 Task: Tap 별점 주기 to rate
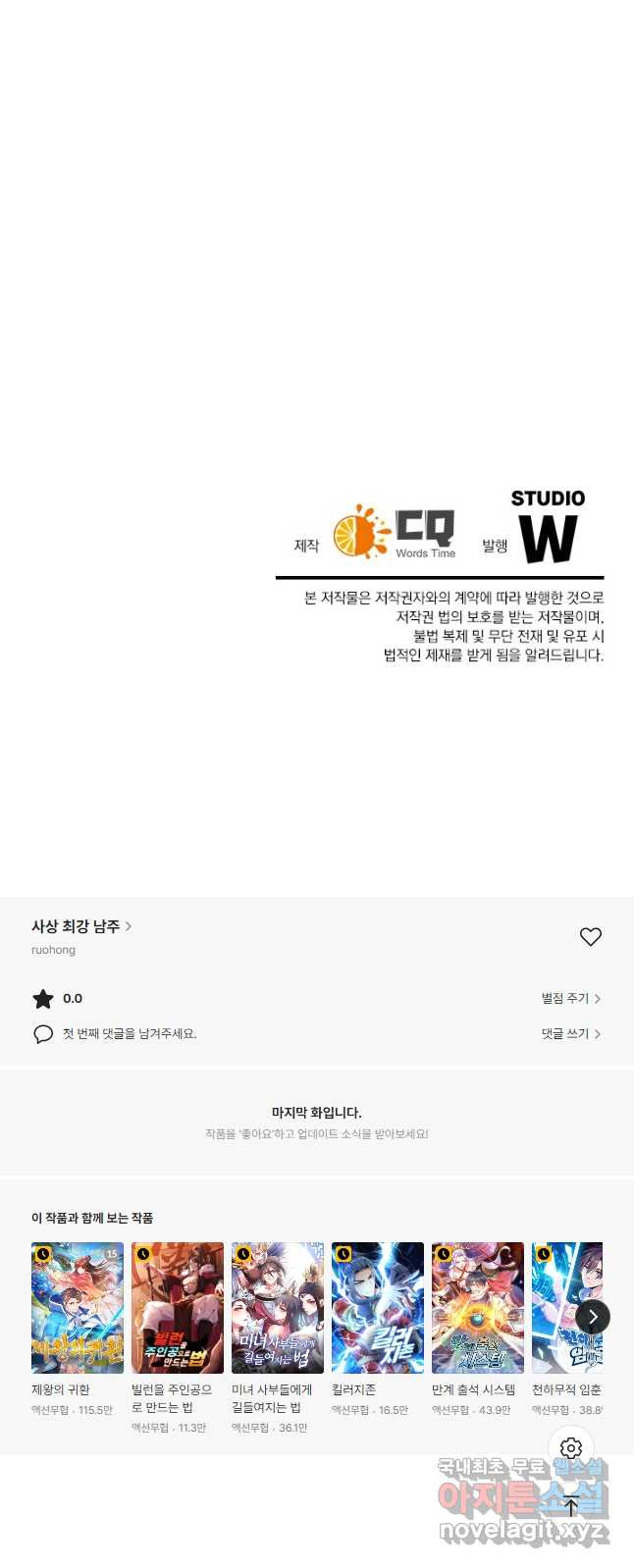[x=570, y=998]
